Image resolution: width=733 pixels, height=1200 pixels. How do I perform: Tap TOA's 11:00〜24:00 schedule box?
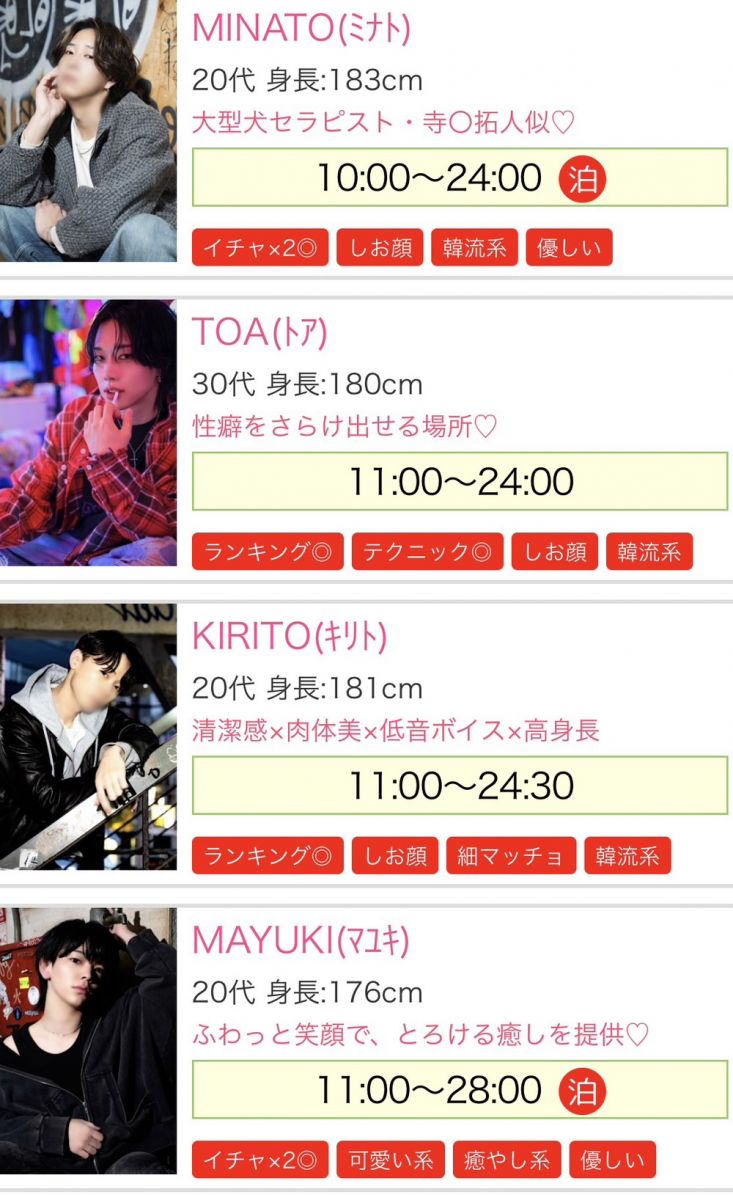click(x=459, y=482)
